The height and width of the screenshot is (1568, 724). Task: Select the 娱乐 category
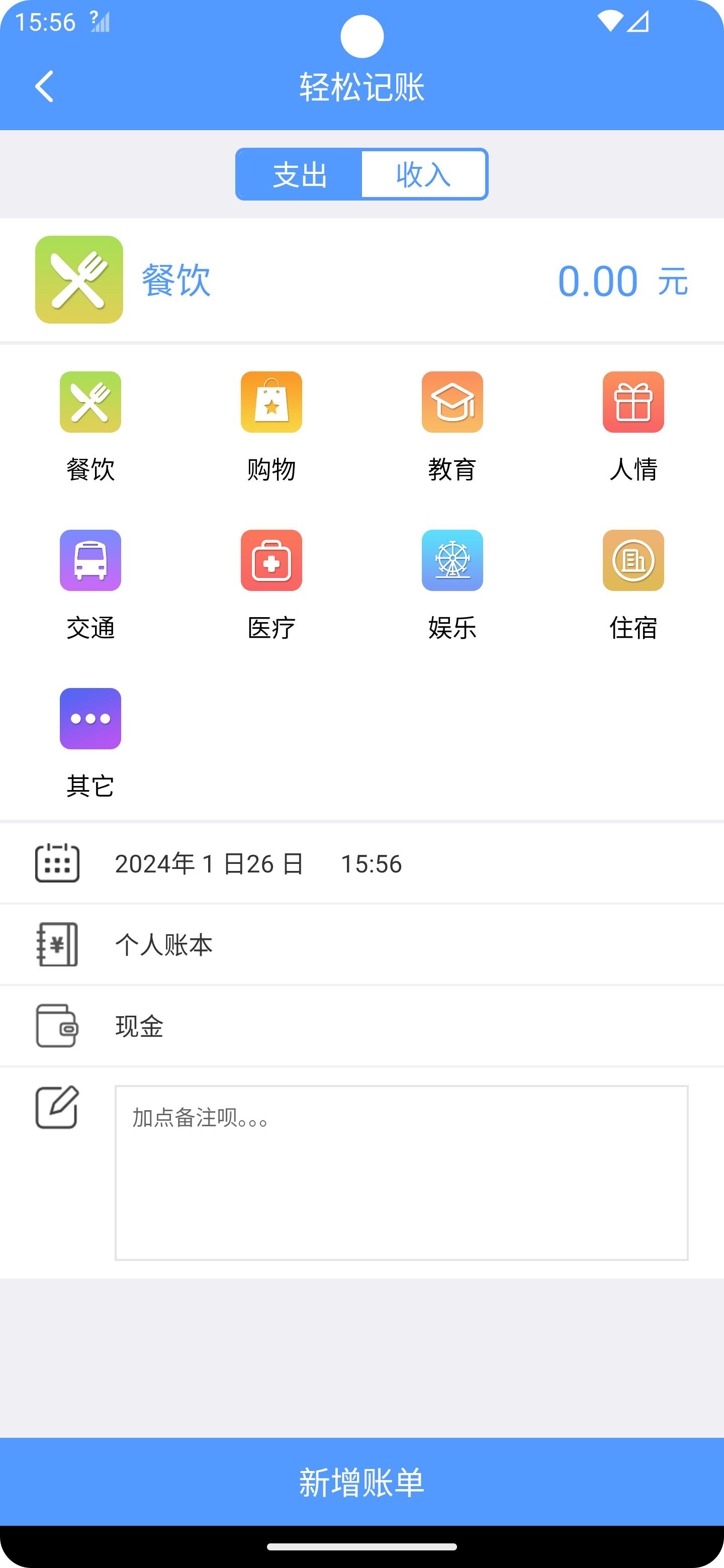(x=452, y=584)
